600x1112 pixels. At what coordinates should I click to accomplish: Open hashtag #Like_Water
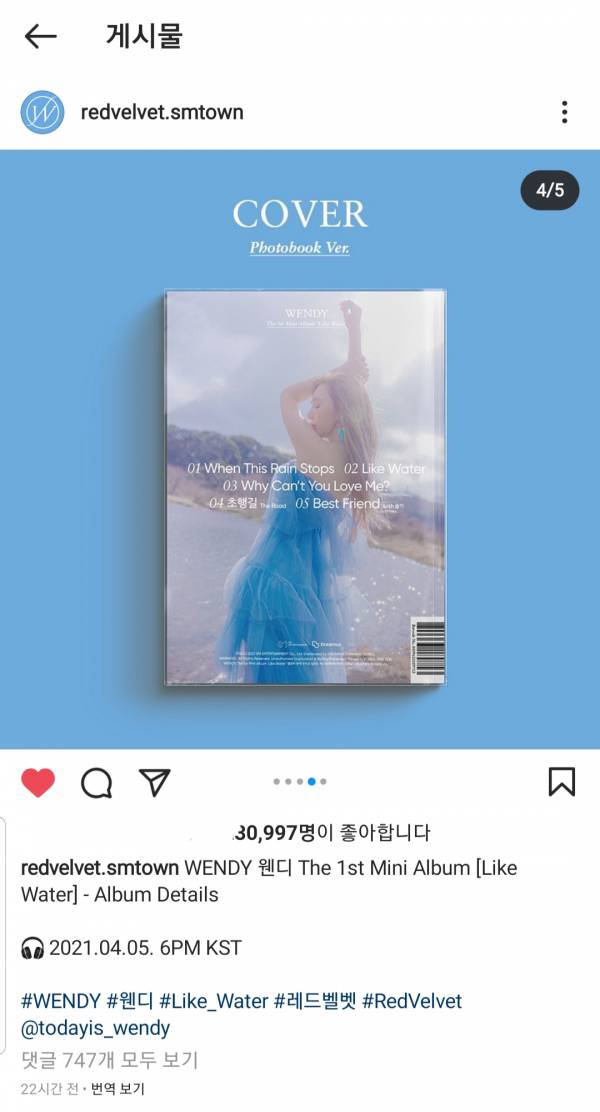[x=213, y=1001]
